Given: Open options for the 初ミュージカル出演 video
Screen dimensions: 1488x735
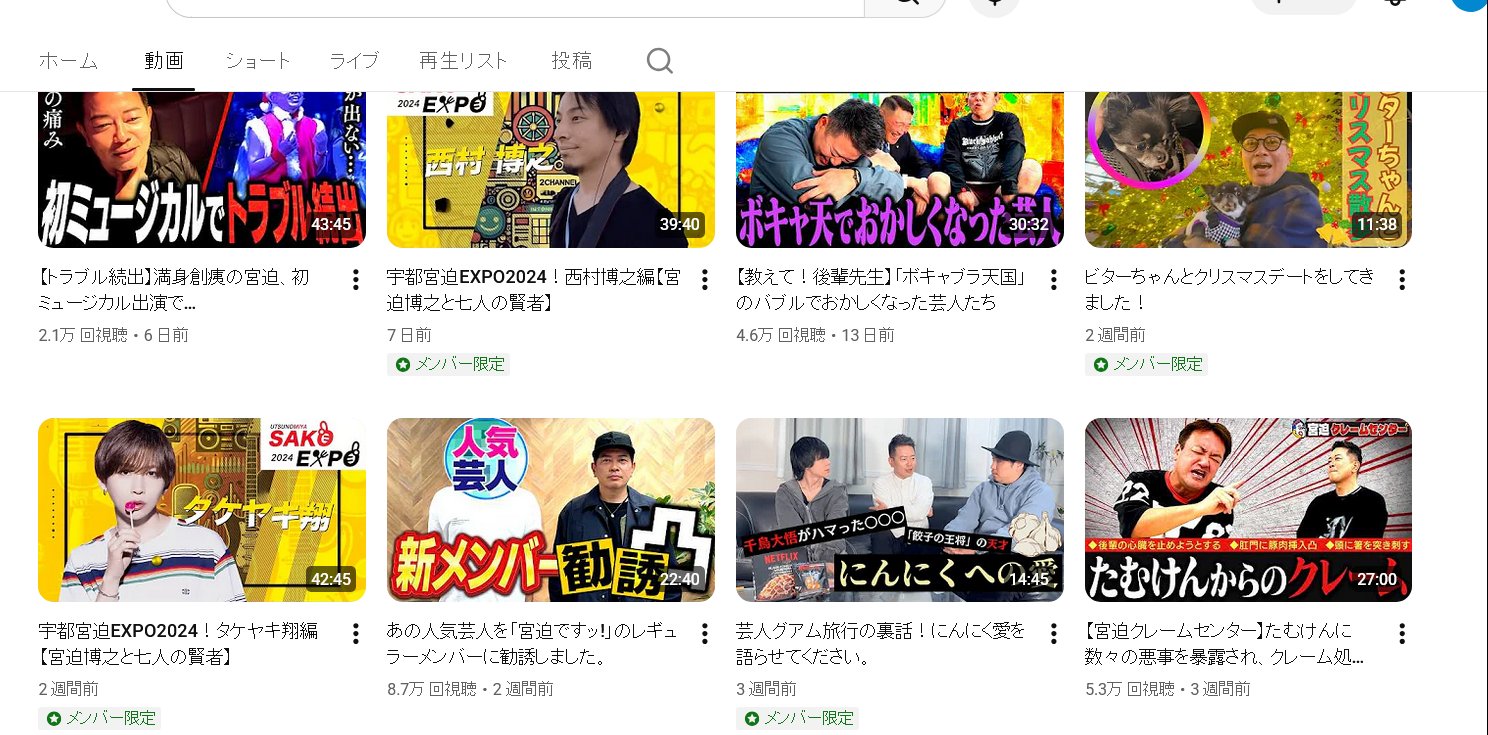Looking at the screenshot, I should click(355, 280).
